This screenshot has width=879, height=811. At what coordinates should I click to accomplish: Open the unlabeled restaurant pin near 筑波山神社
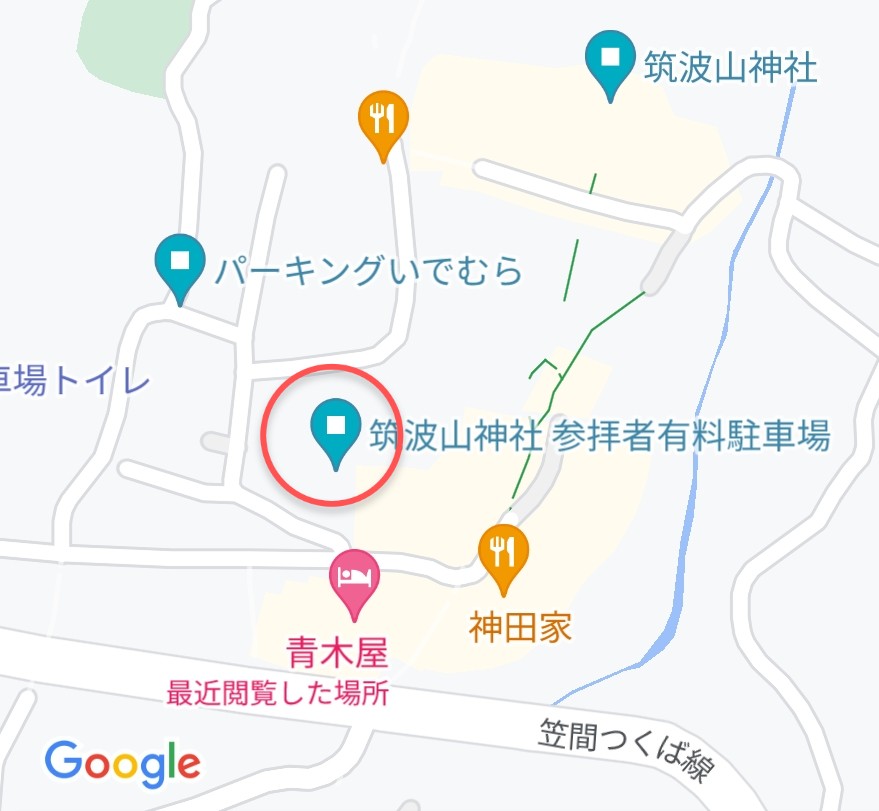[x=383, y=120]
